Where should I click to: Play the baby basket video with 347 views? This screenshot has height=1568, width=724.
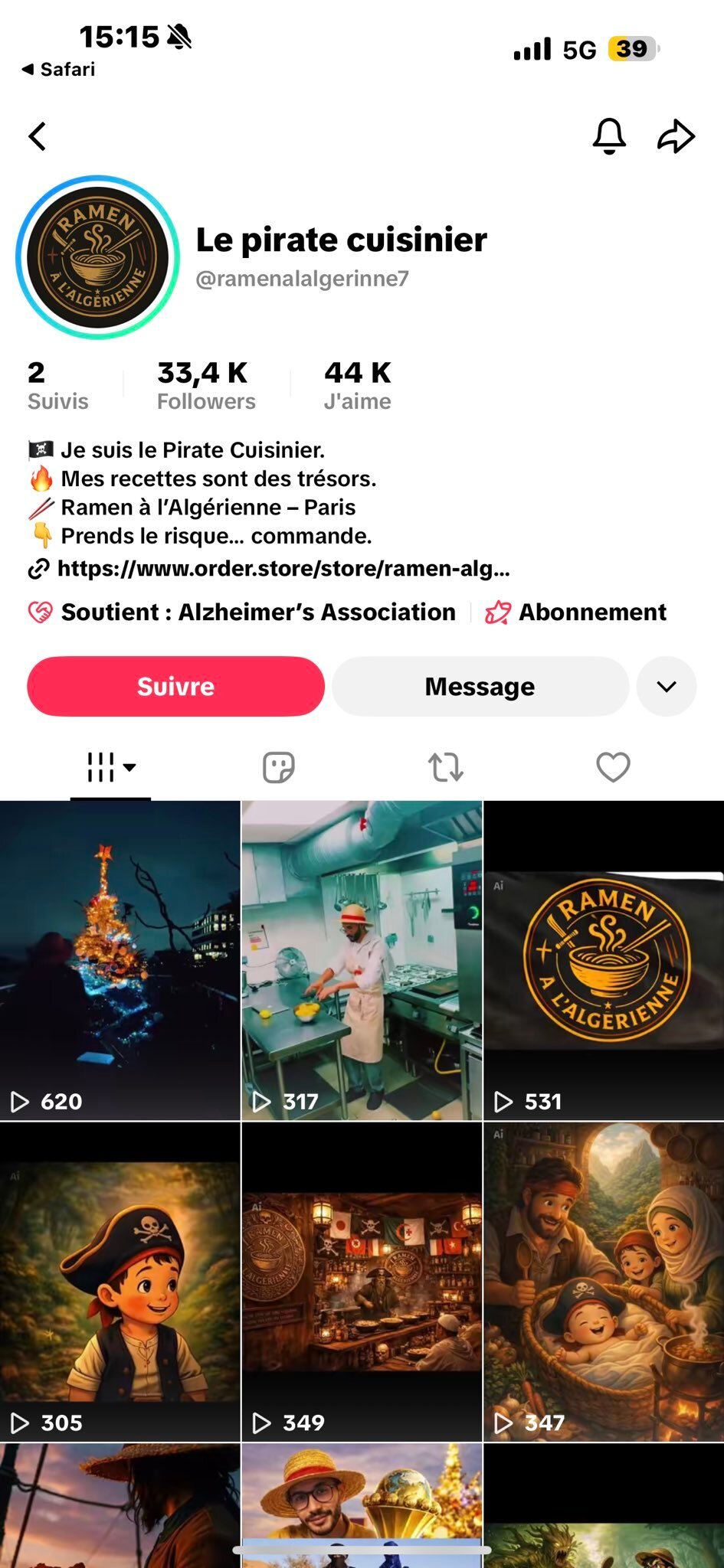604,1282
